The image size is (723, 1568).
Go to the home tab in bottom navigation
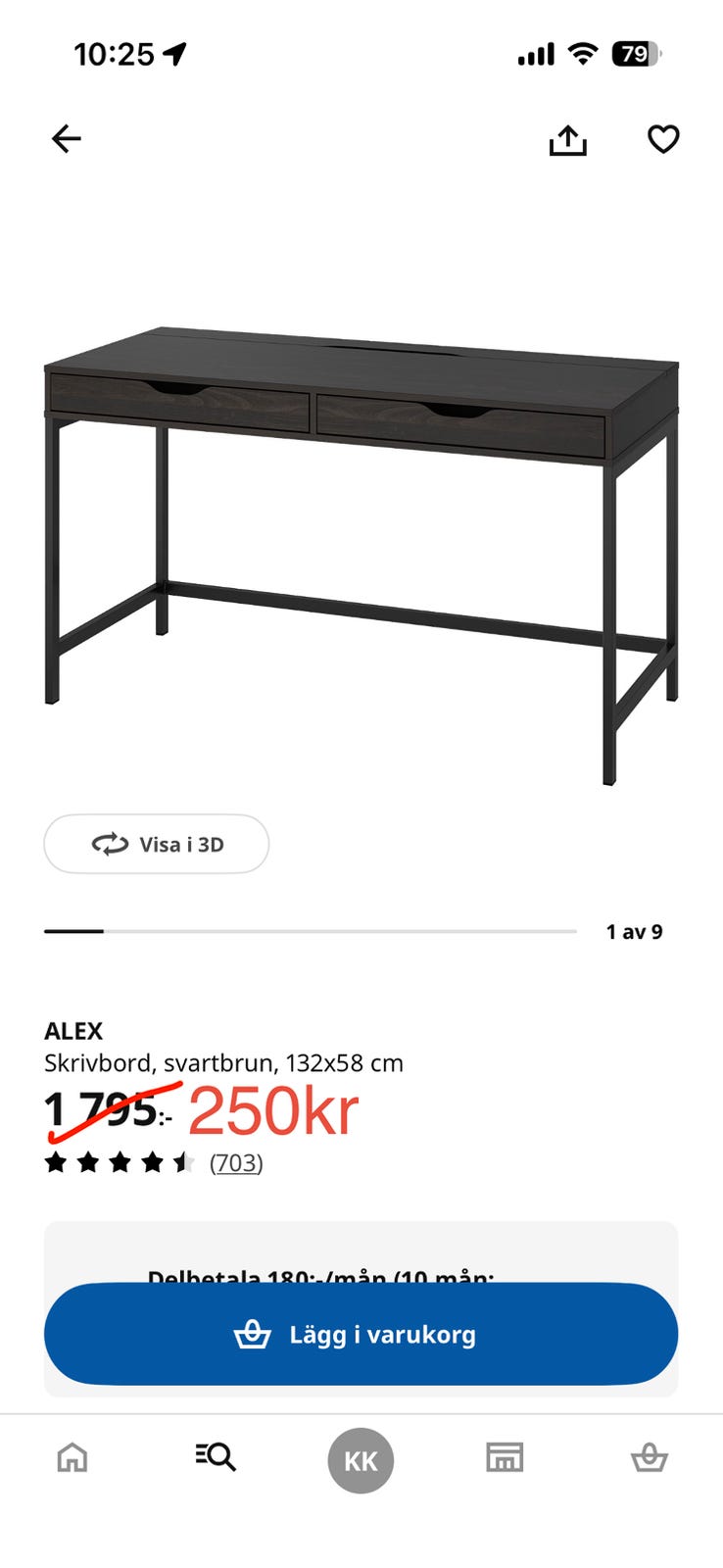click(72, 1460)
